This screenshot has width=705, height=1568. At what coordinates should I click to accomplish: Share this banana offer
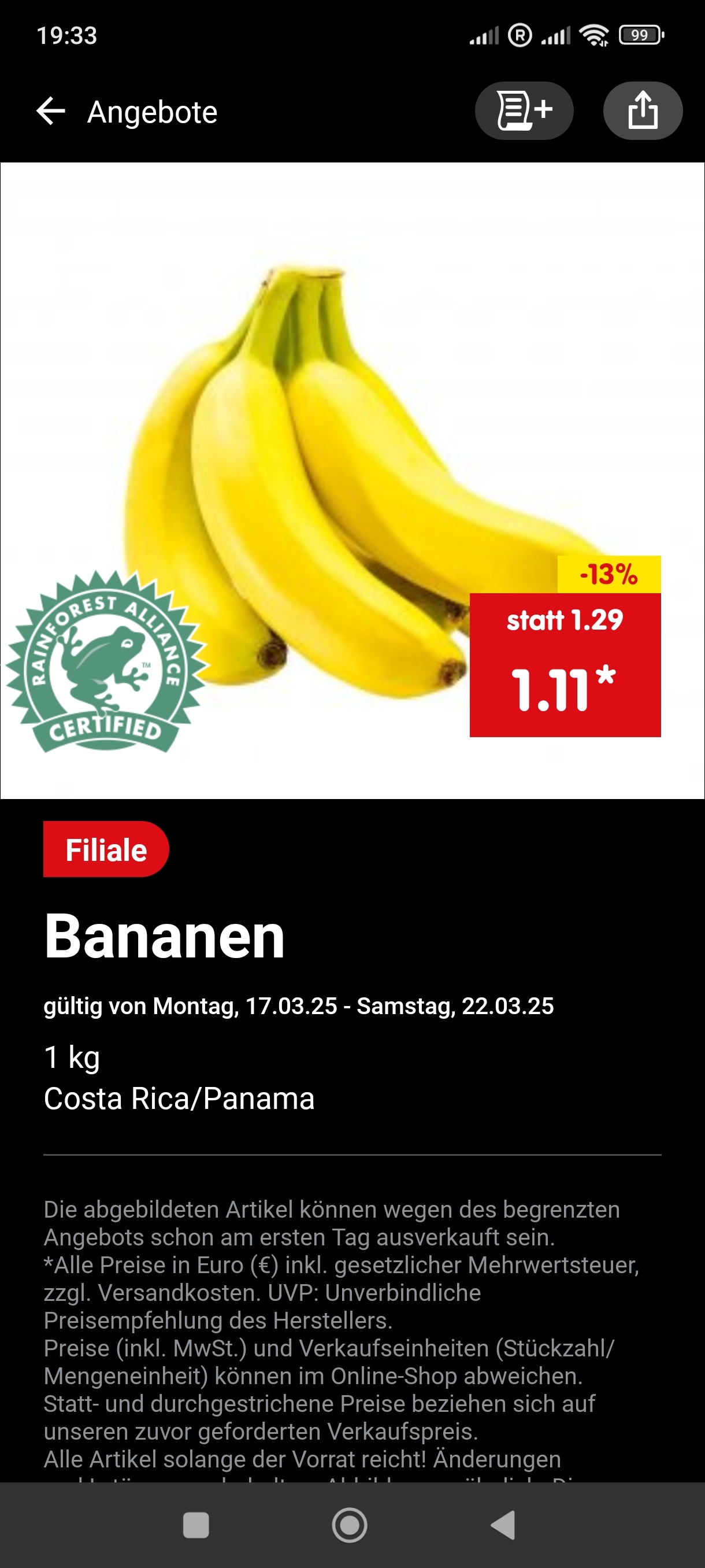click(643, 111)
